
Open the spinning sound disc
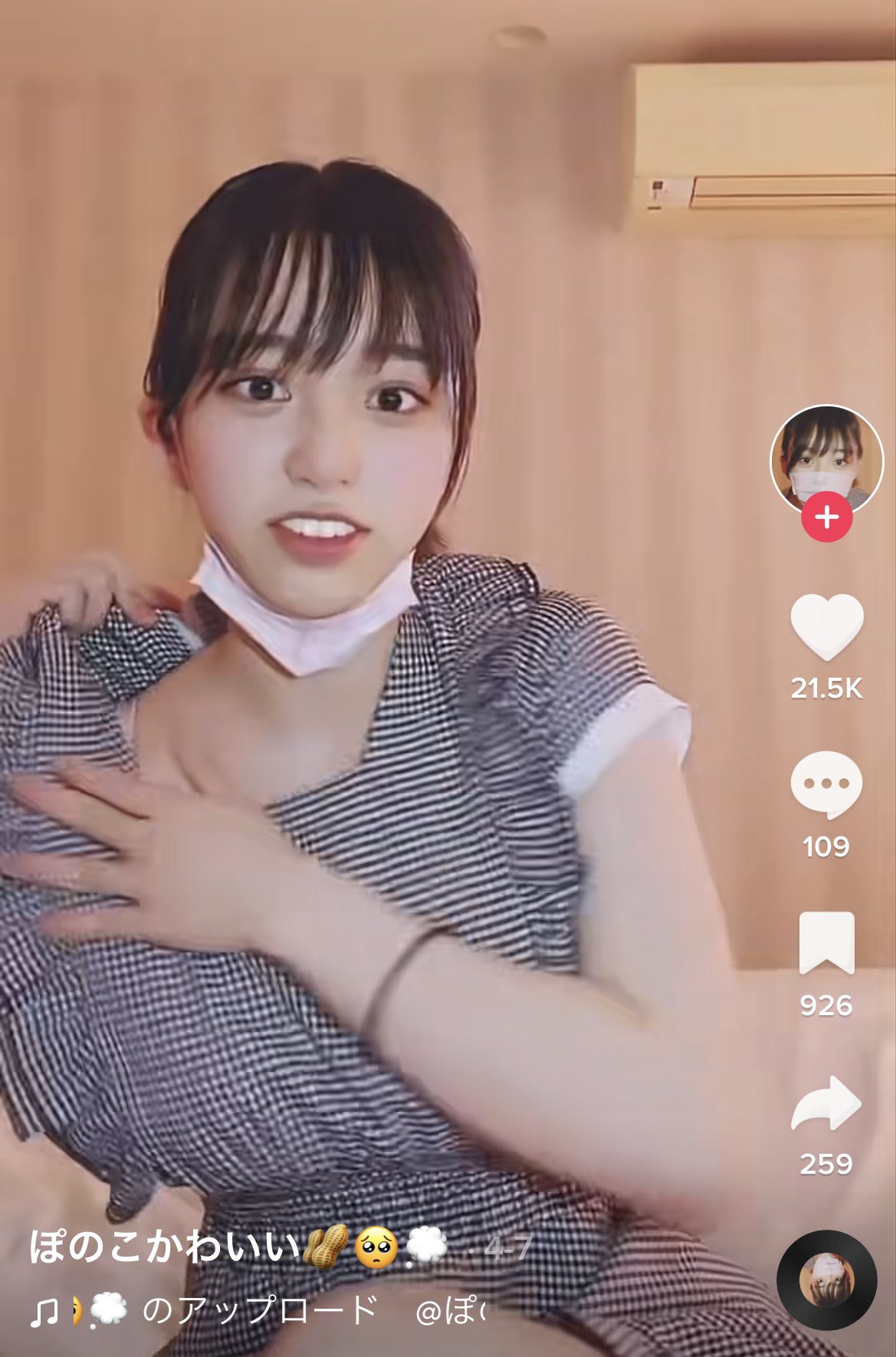tap(826, 1280)
